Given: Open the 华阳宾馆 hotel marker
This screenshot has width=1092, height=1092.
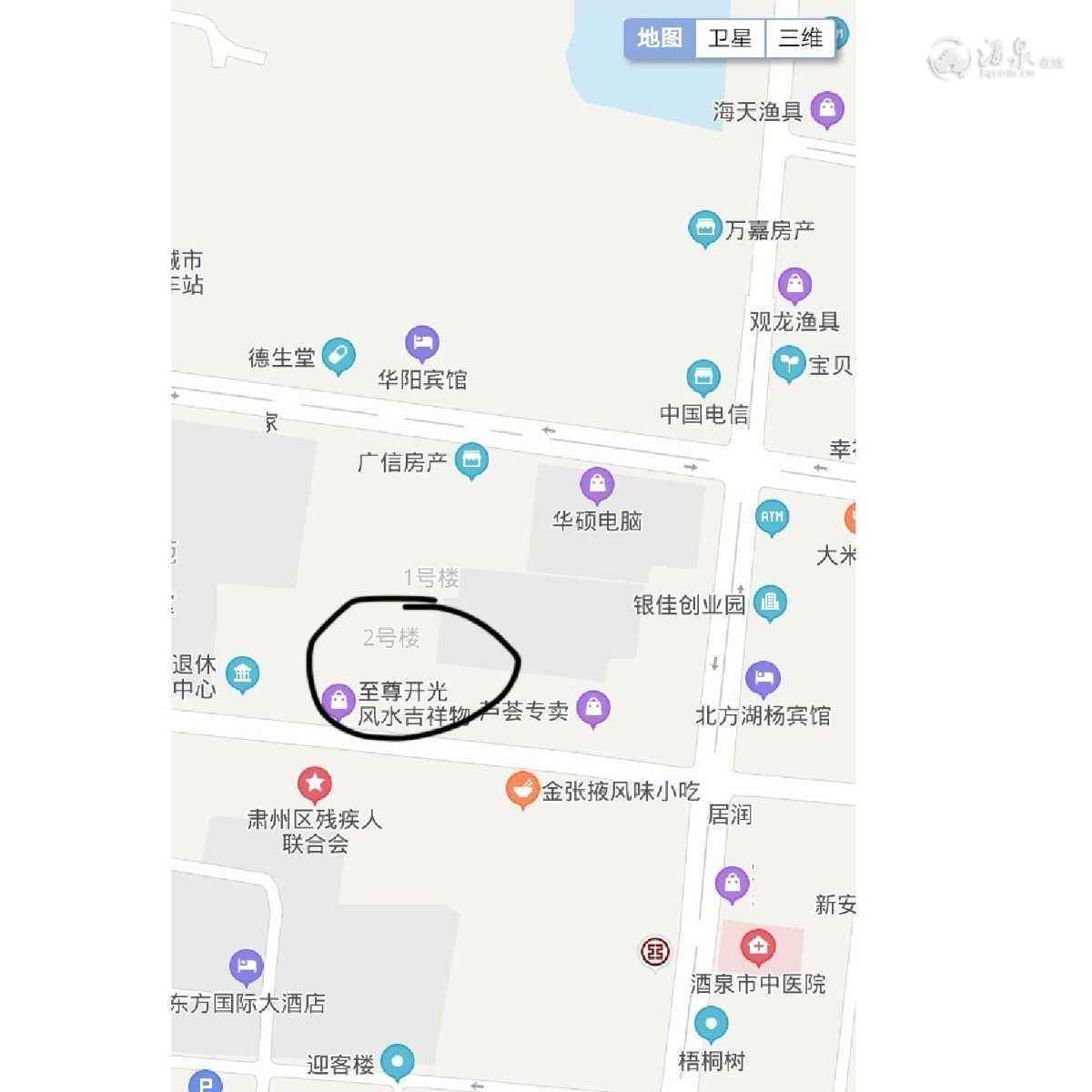Looking at the screenshot, I should 421,344.
